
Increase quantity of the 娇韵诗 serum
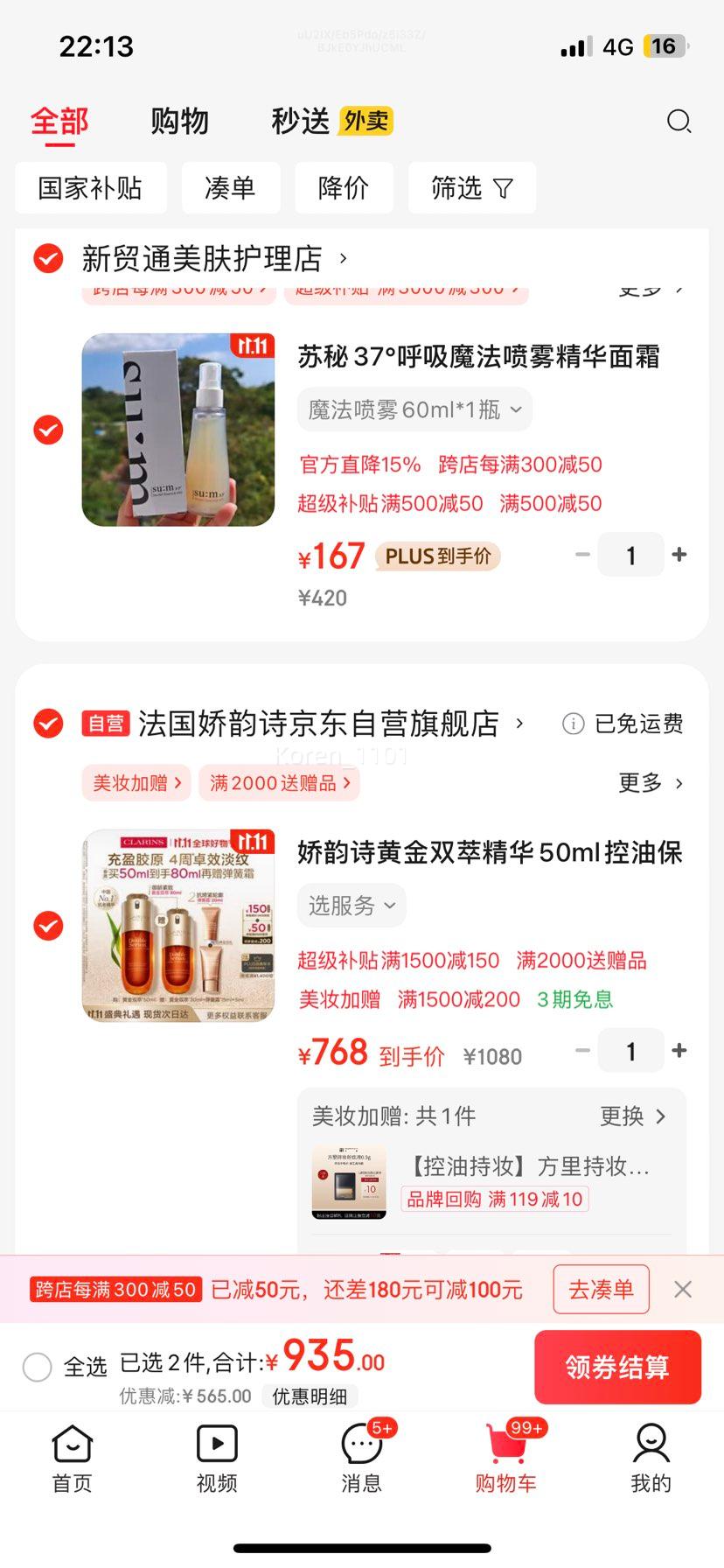coord(679,1051)
